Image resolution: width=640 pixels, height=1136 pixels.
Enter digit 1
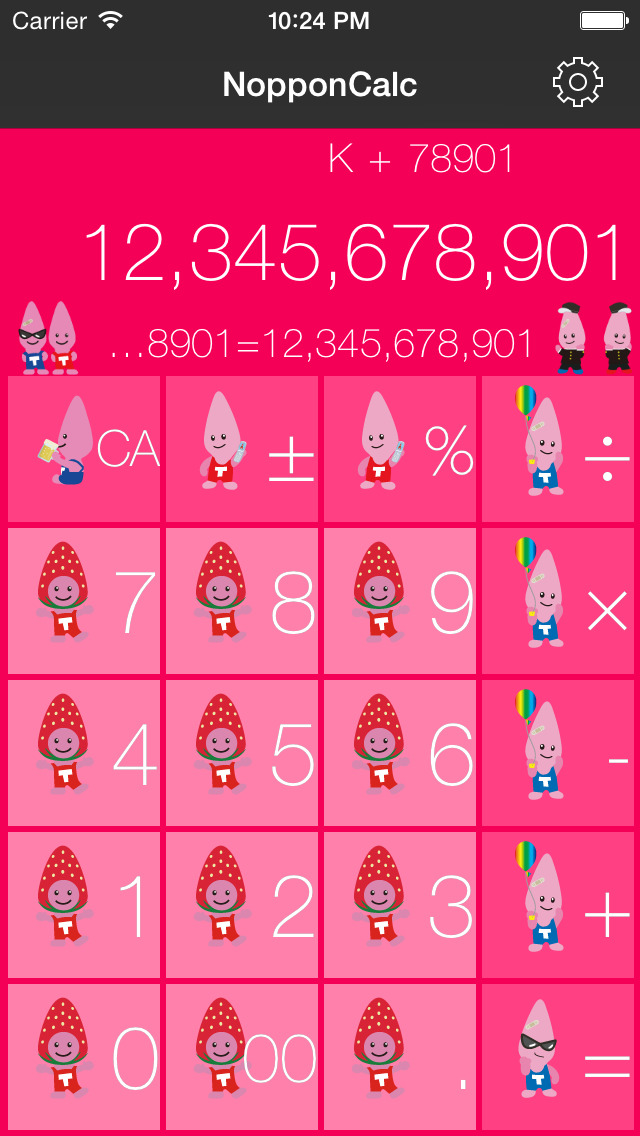coord(84,905)
